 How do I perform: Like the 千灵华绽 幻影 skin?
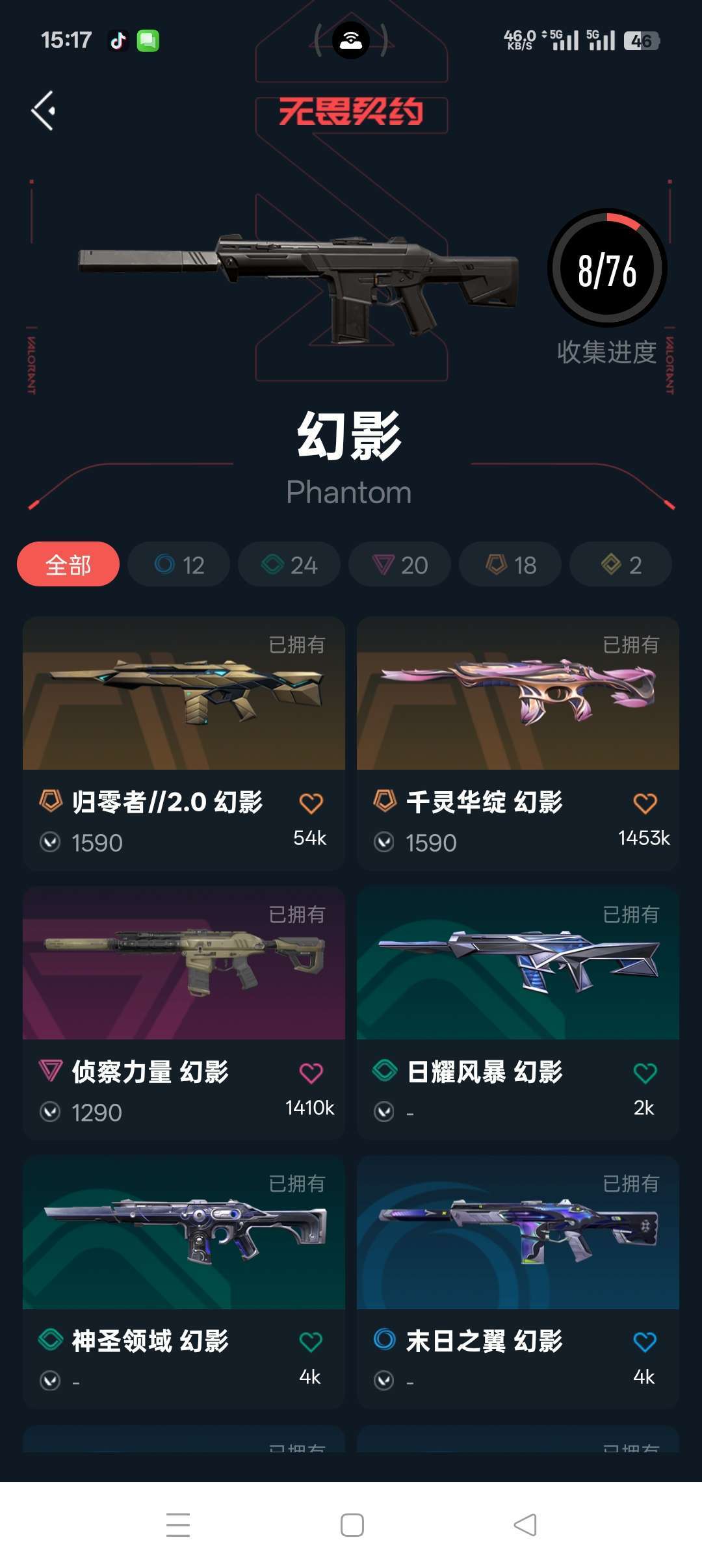[645, 804]
